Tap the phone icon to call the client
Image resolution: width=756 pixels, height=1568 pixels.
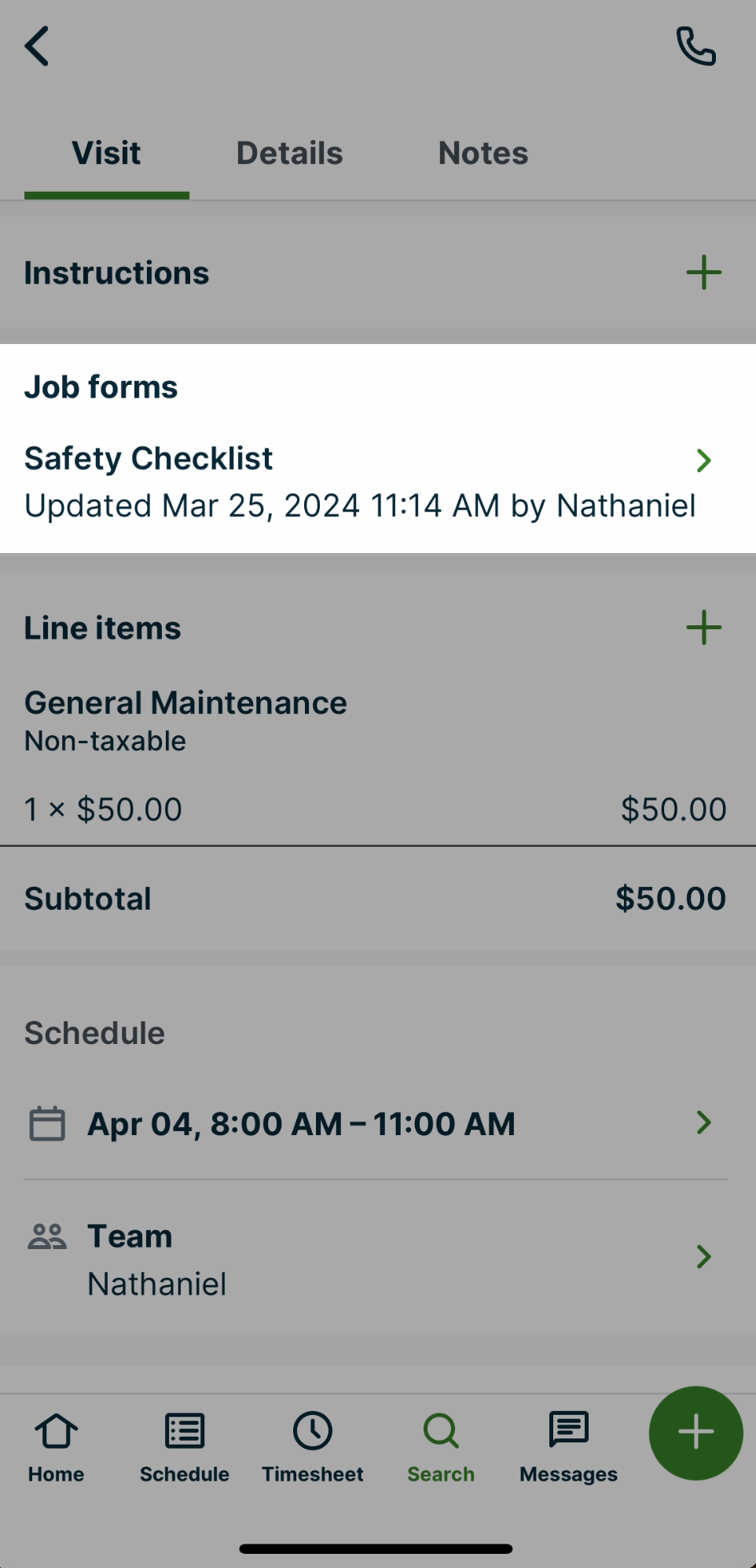(695, 46)
